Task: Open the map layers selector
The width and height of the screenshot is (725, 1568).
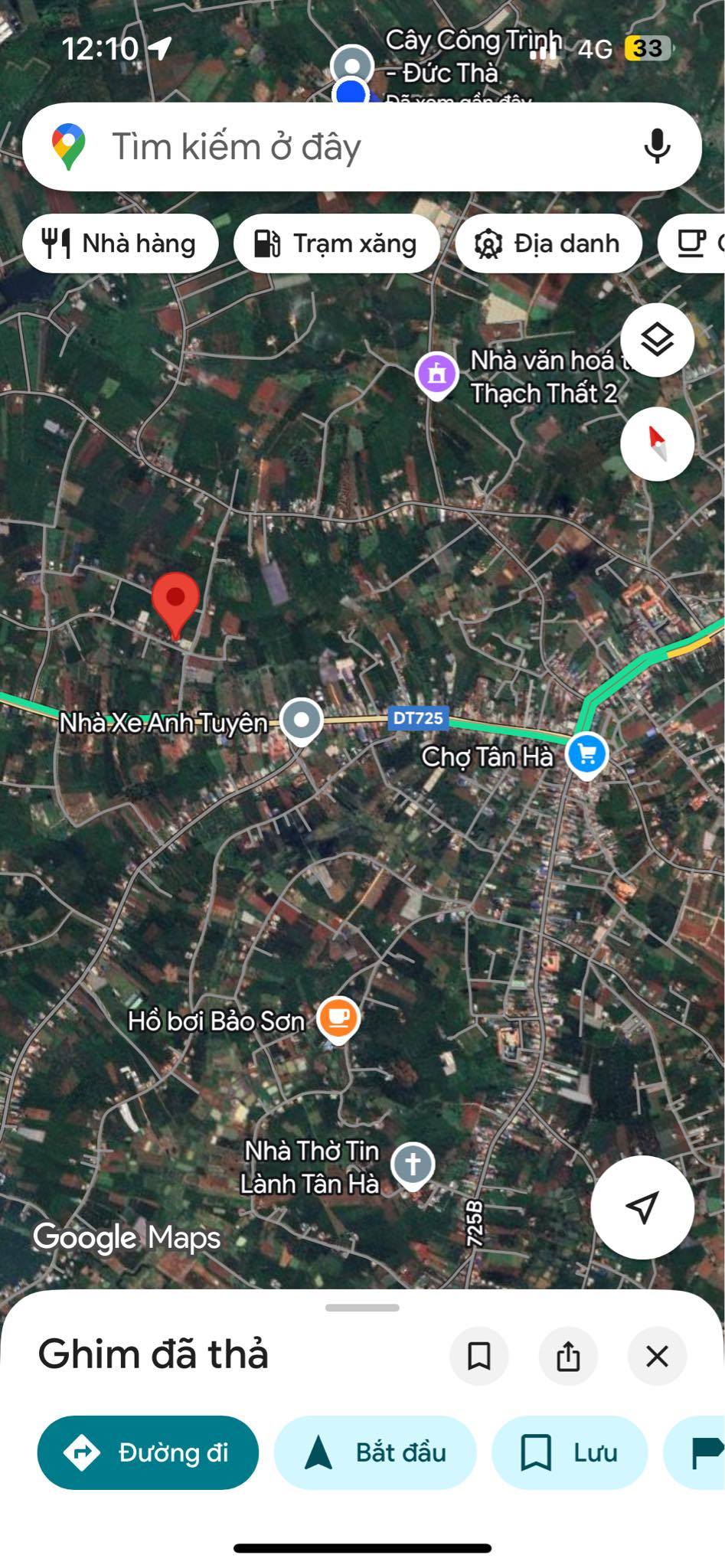Action: (x=657, y=340)
